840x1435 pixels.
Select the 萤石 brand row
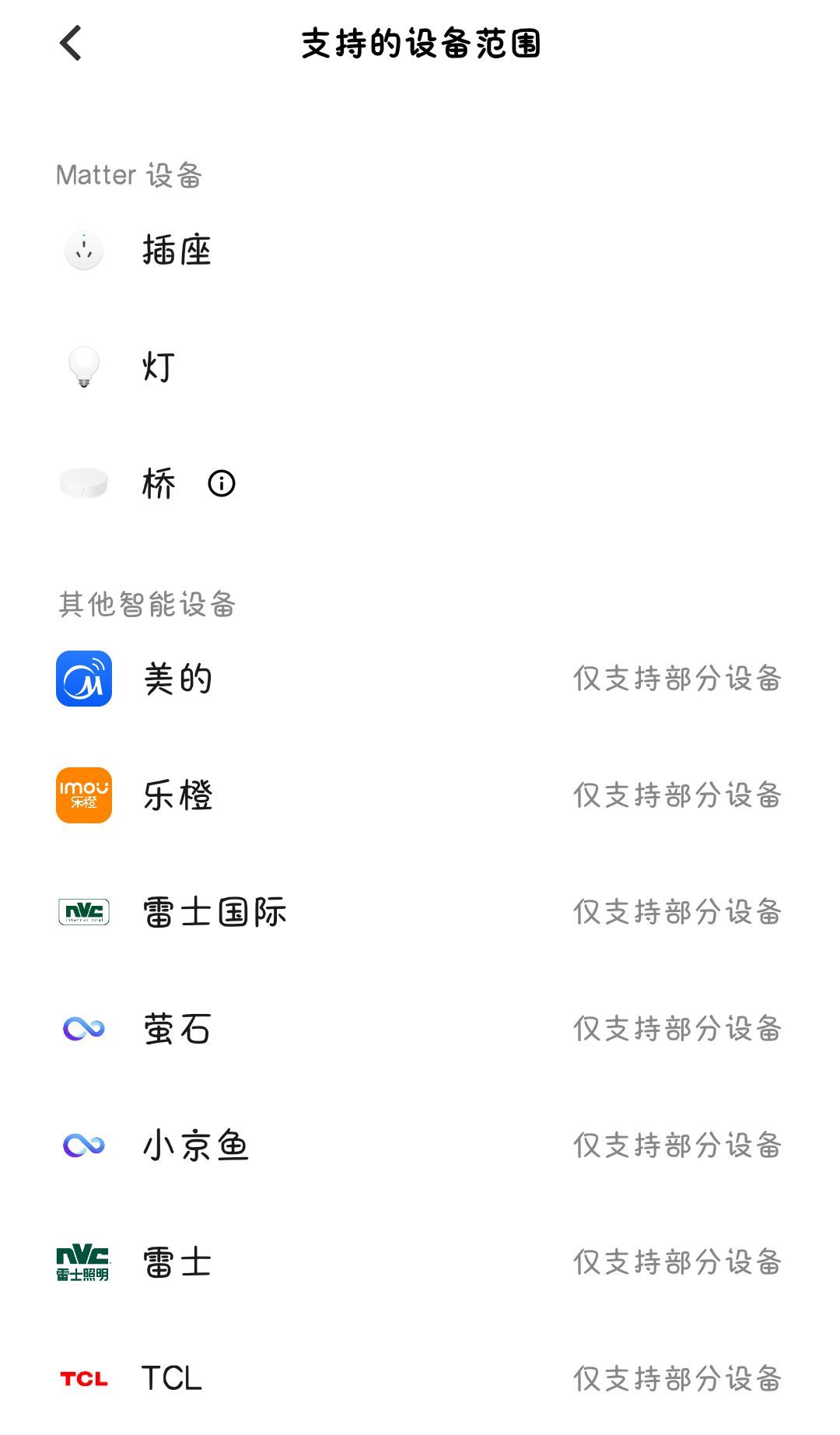[420, 1029]
